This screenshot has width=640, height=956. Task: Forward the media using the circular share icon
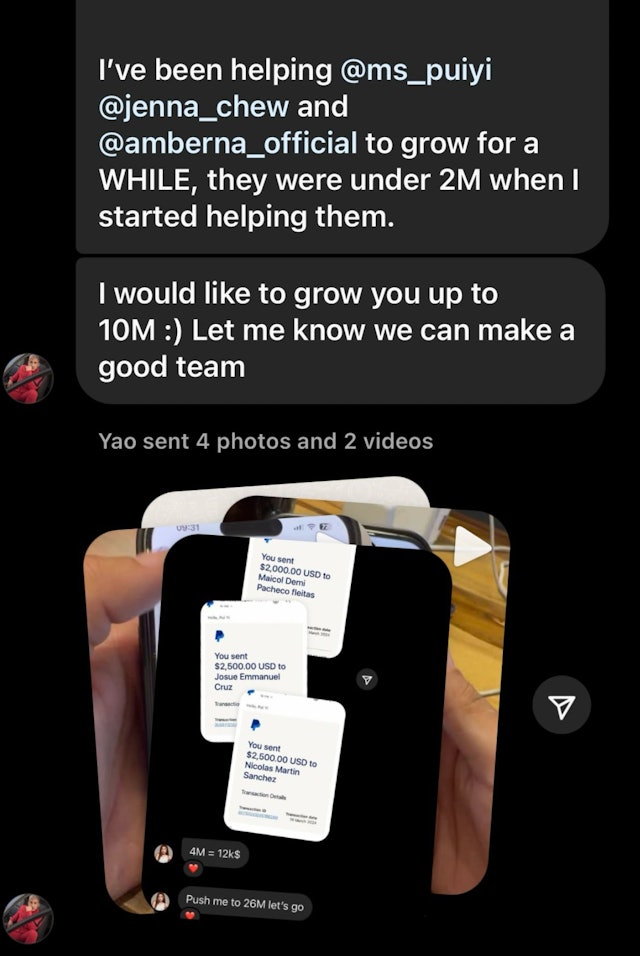tap(560, 707)
